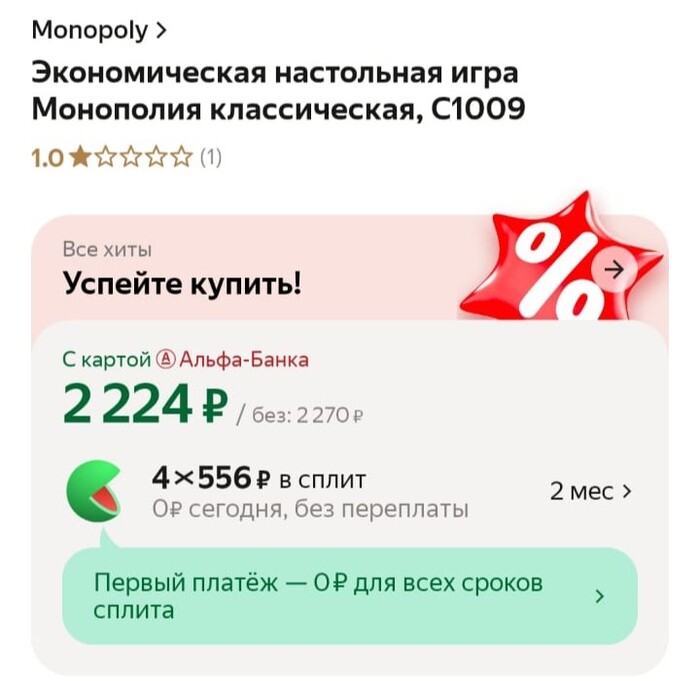
Task: Change the split term '2 мес'
Action: (x=591, y=491)
